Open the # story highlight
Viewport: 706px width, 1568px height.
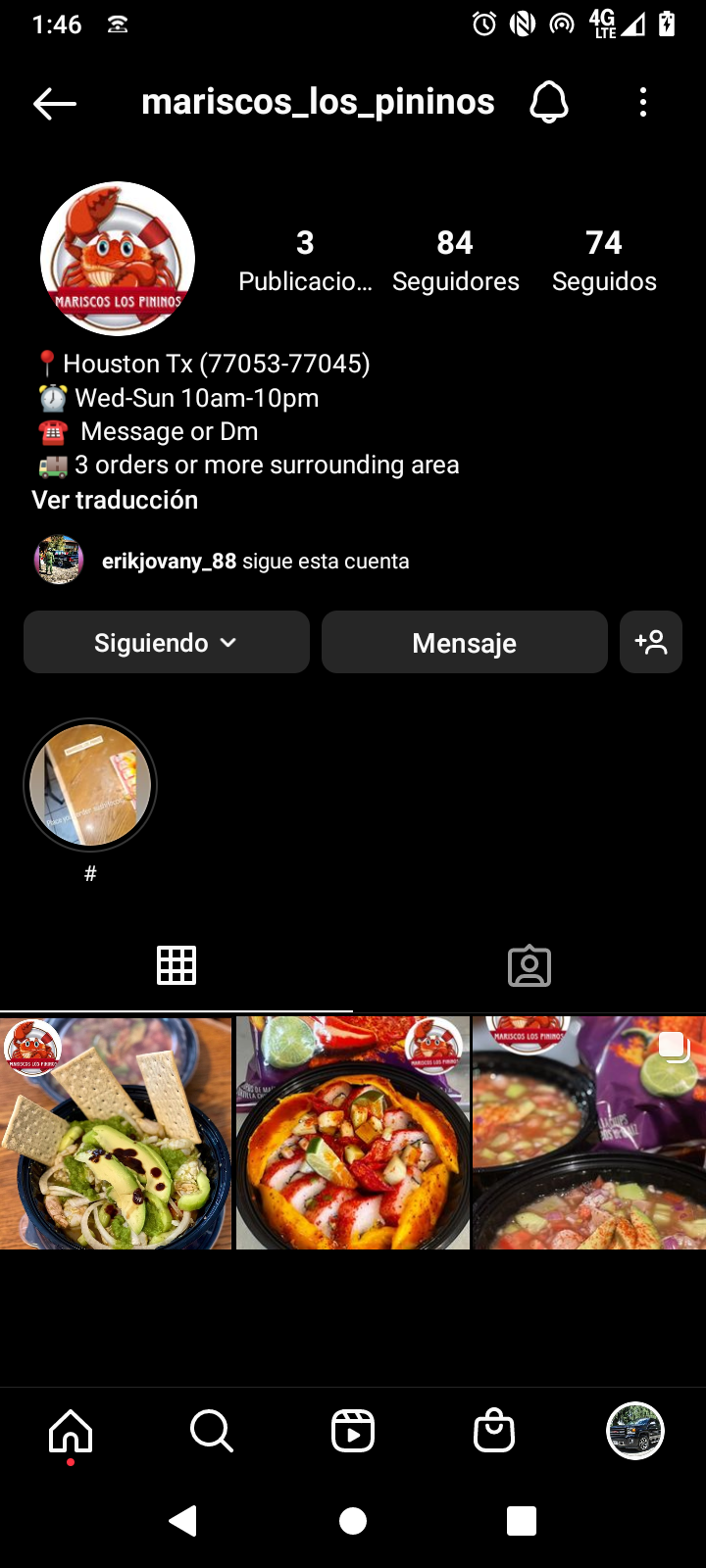pos(89,785)
